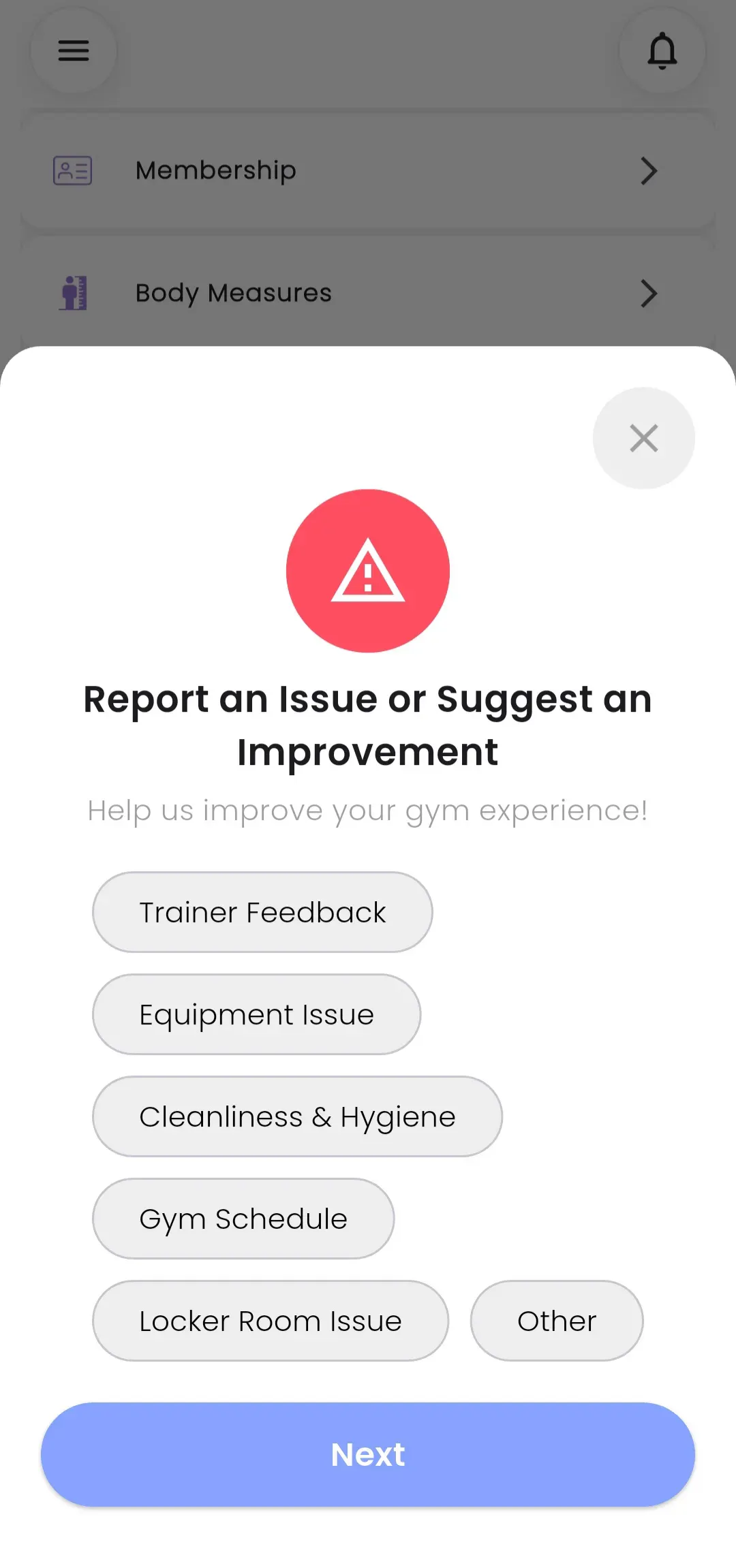
Task: Tap the Next button
Action: (x=368, y=1454)
